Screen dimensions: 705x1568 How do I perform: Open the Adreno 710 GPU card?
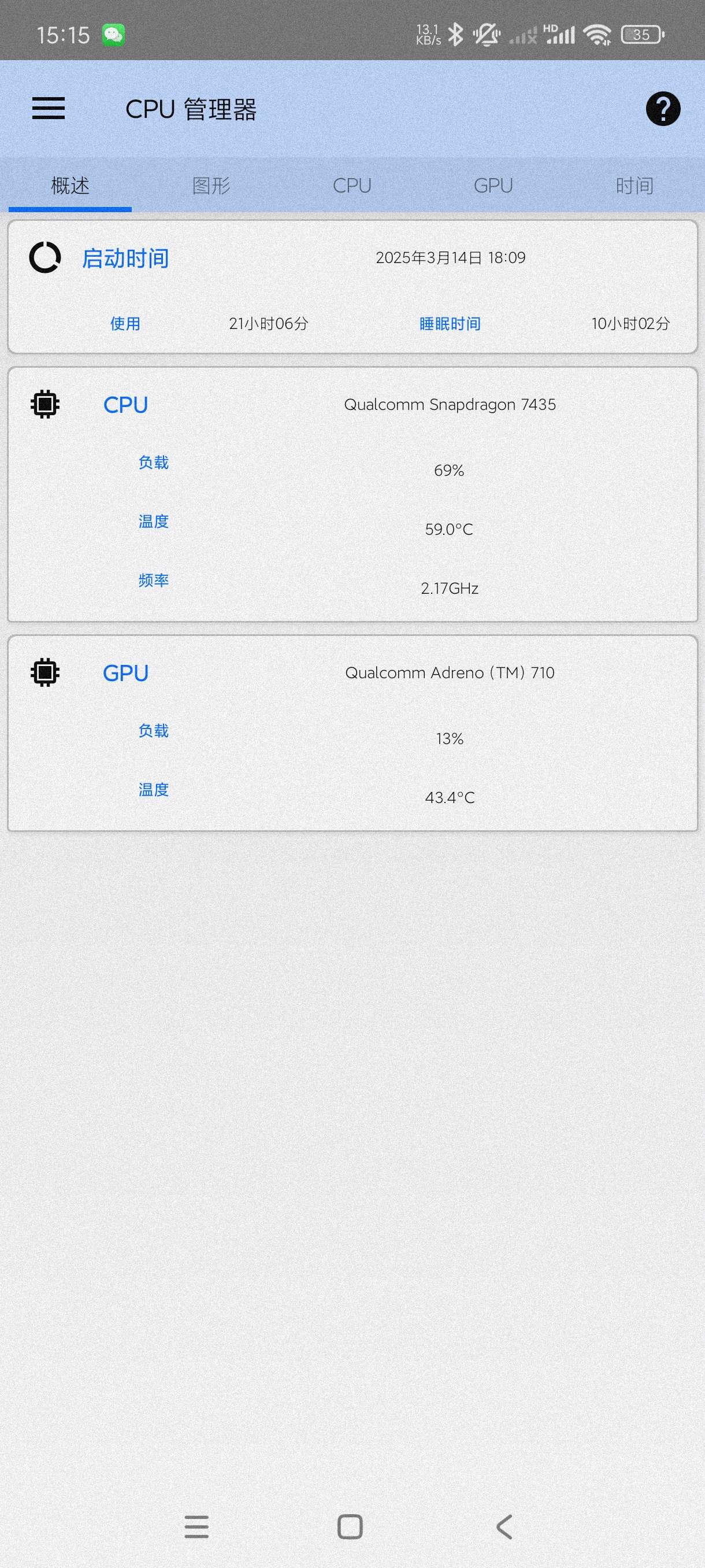(352, 733)
